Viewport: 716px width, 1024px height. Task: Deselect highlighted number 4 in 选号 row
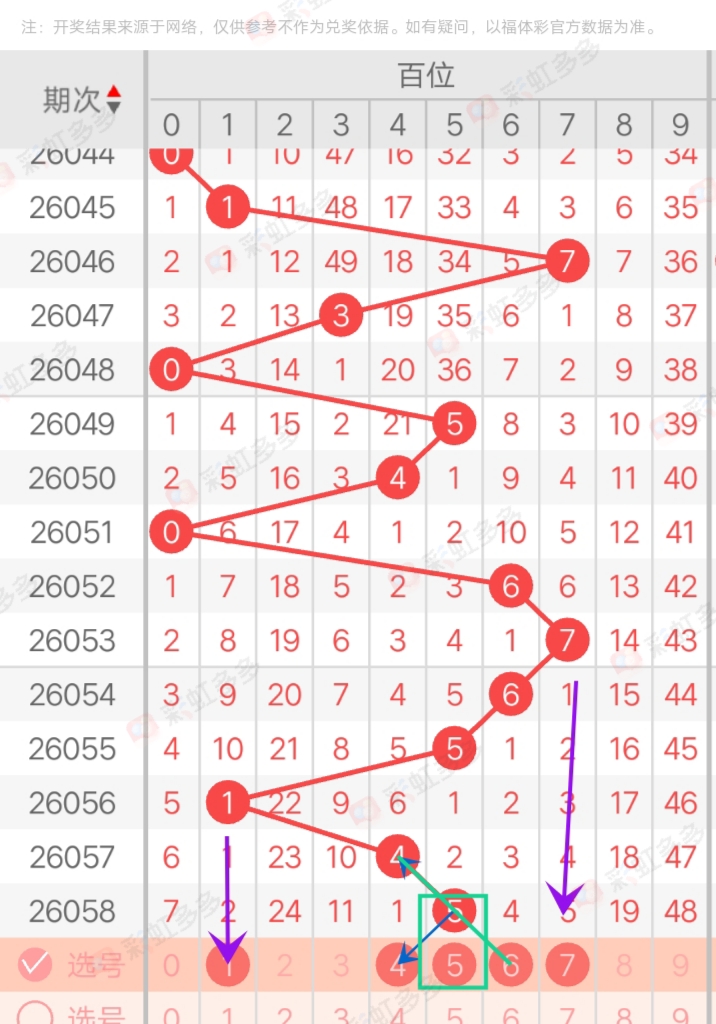point(398,966)
